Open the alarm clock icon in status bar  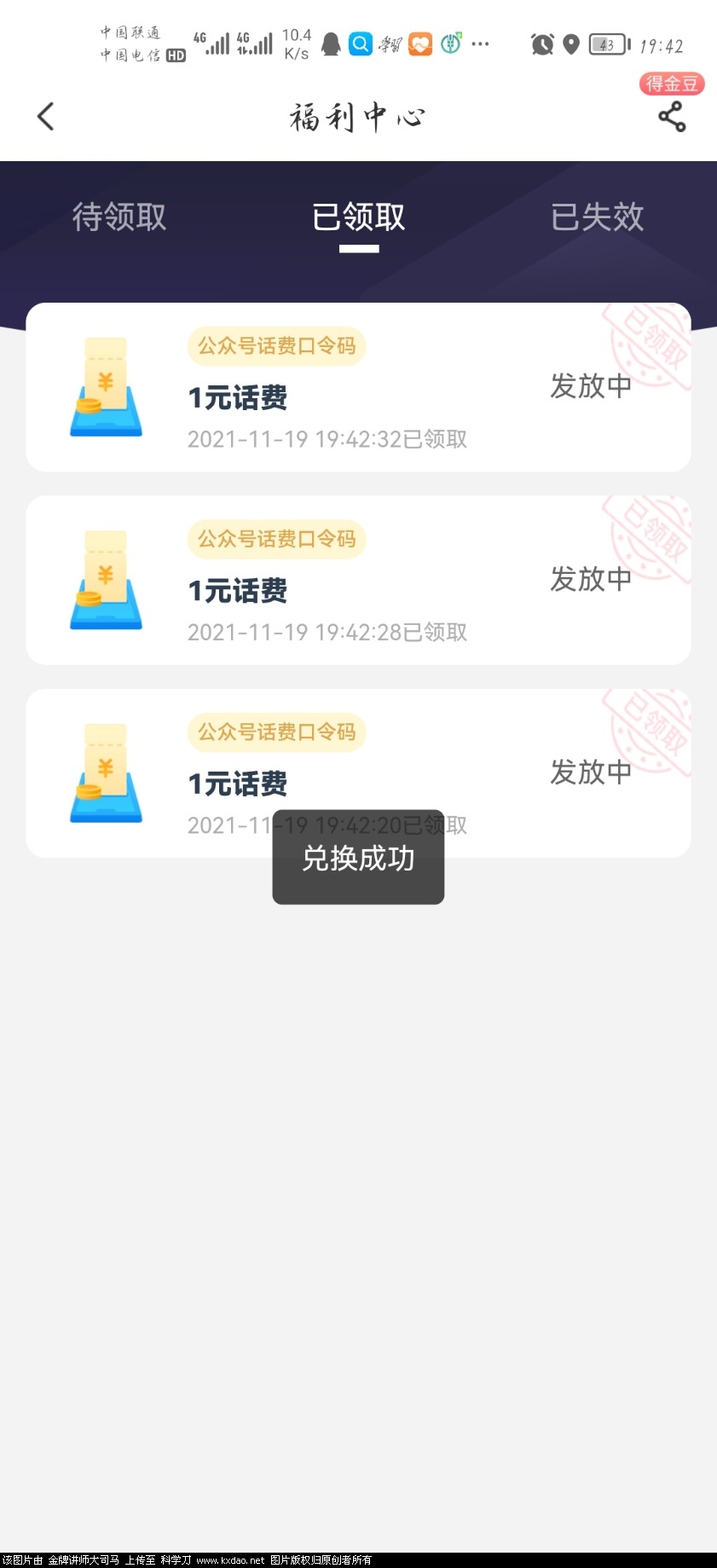point(542,43)
